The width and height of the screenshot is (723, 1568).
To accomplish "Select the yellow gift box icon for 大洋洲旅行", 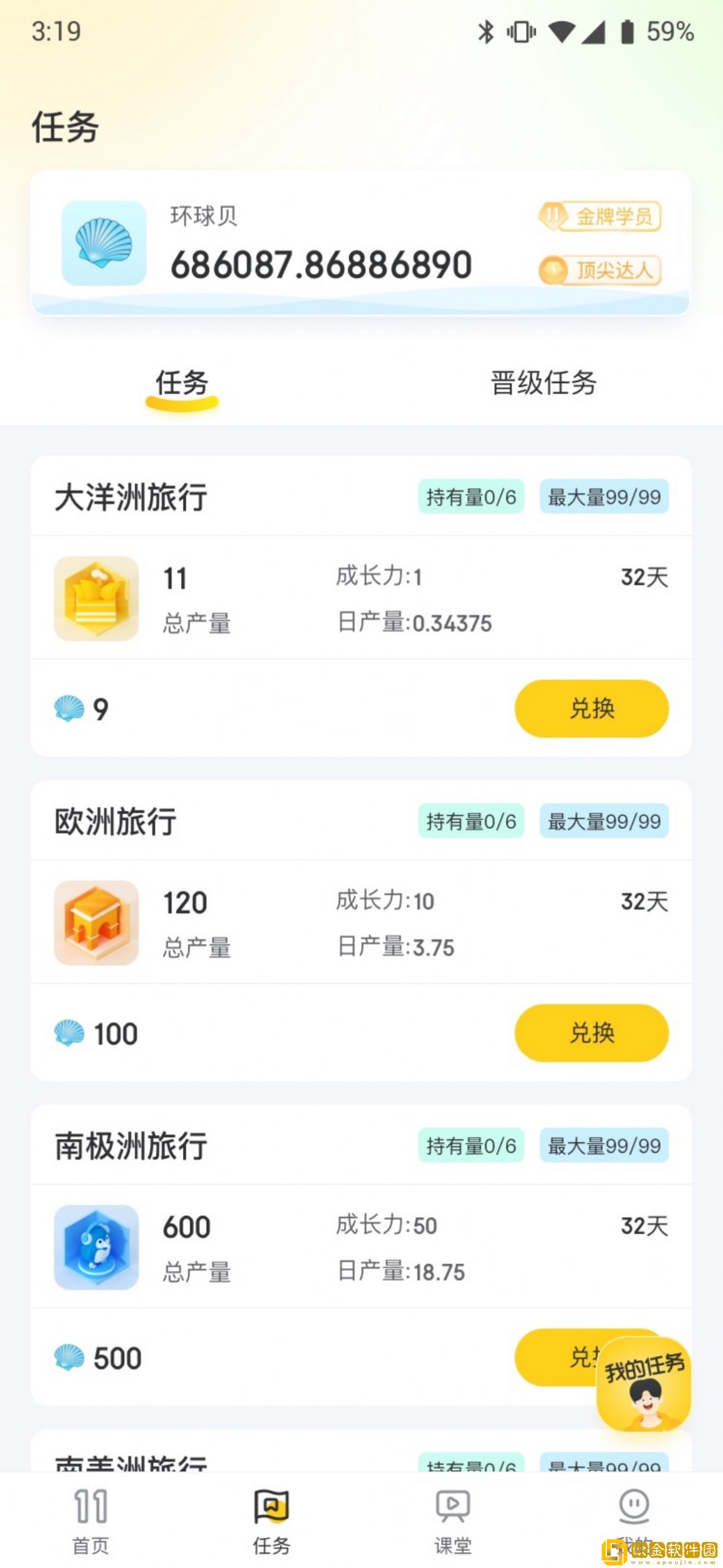I will [x=96, y=598].
